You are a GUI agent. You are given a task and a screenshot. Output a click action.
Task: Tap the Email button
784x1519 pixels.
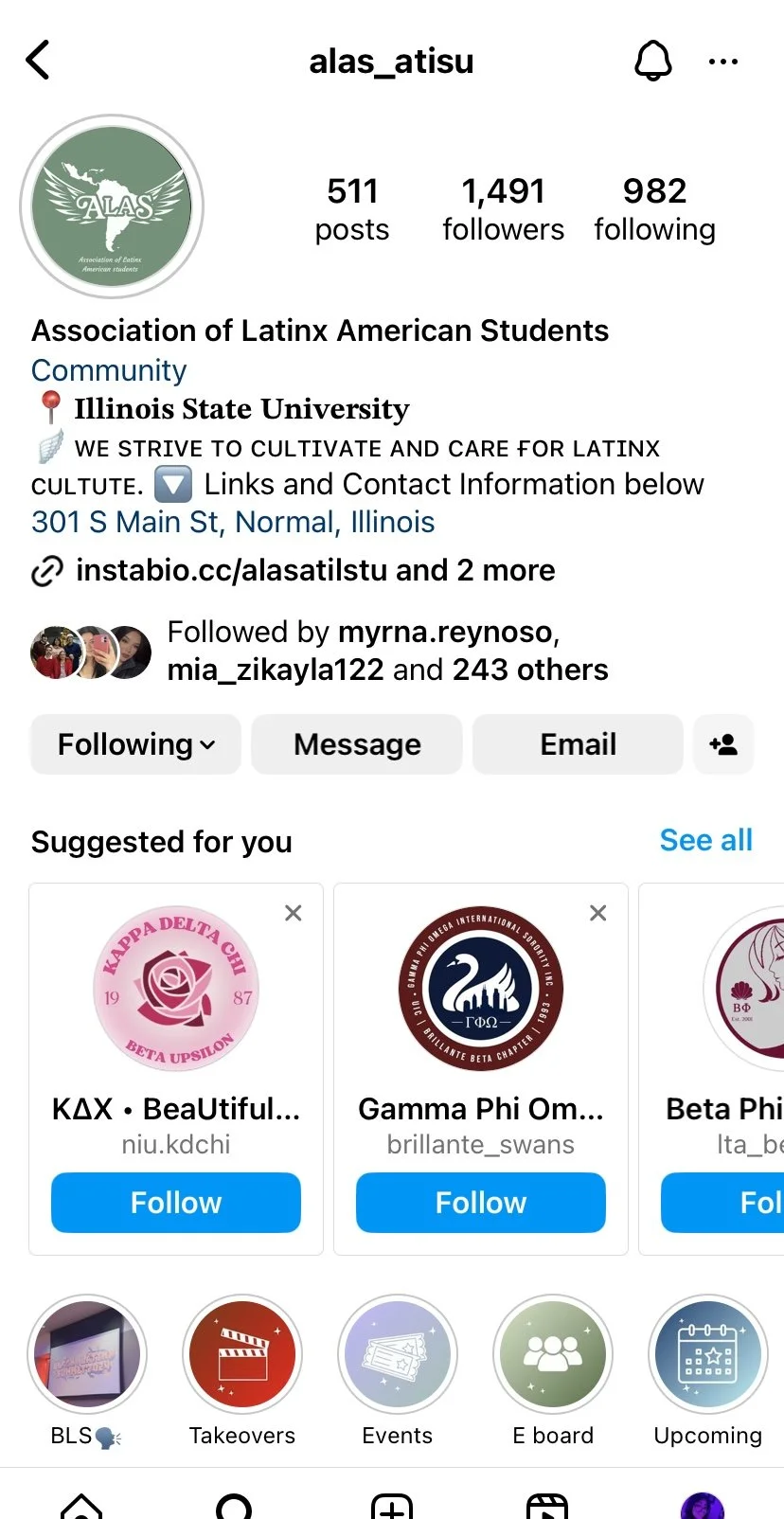coord(578,744)
